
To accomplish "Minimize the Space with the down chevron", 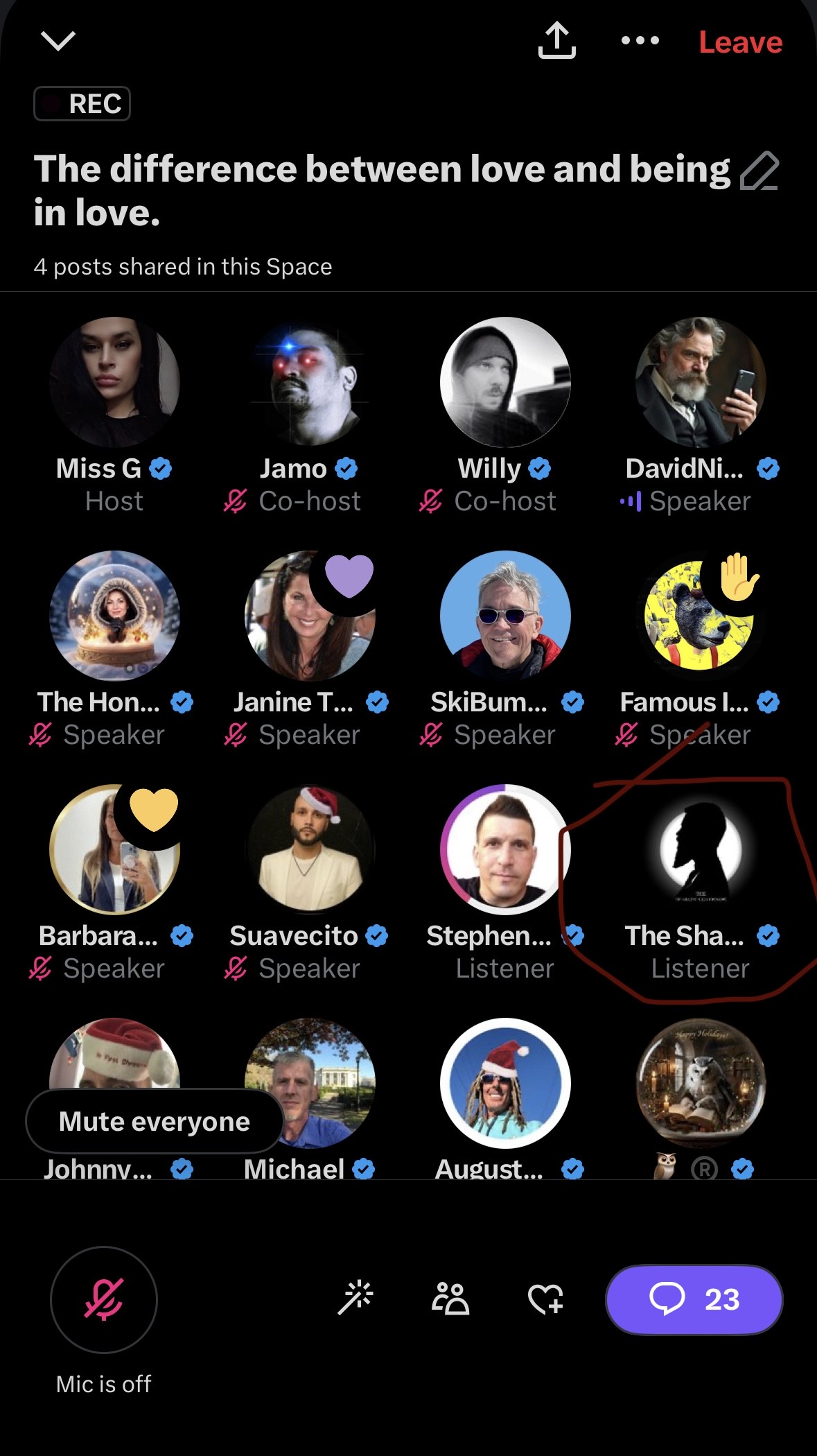I will click(x=58, y=41).
